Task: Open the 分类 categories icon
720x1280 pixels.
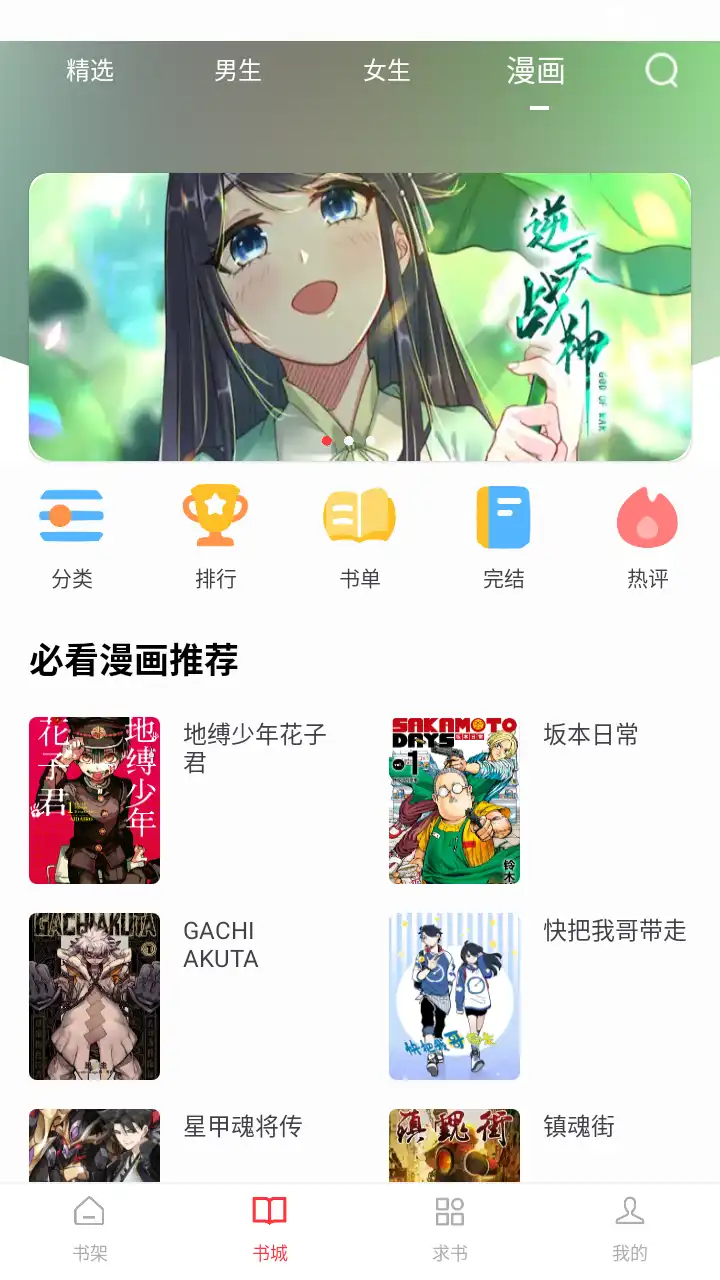Action: (70, 517)
